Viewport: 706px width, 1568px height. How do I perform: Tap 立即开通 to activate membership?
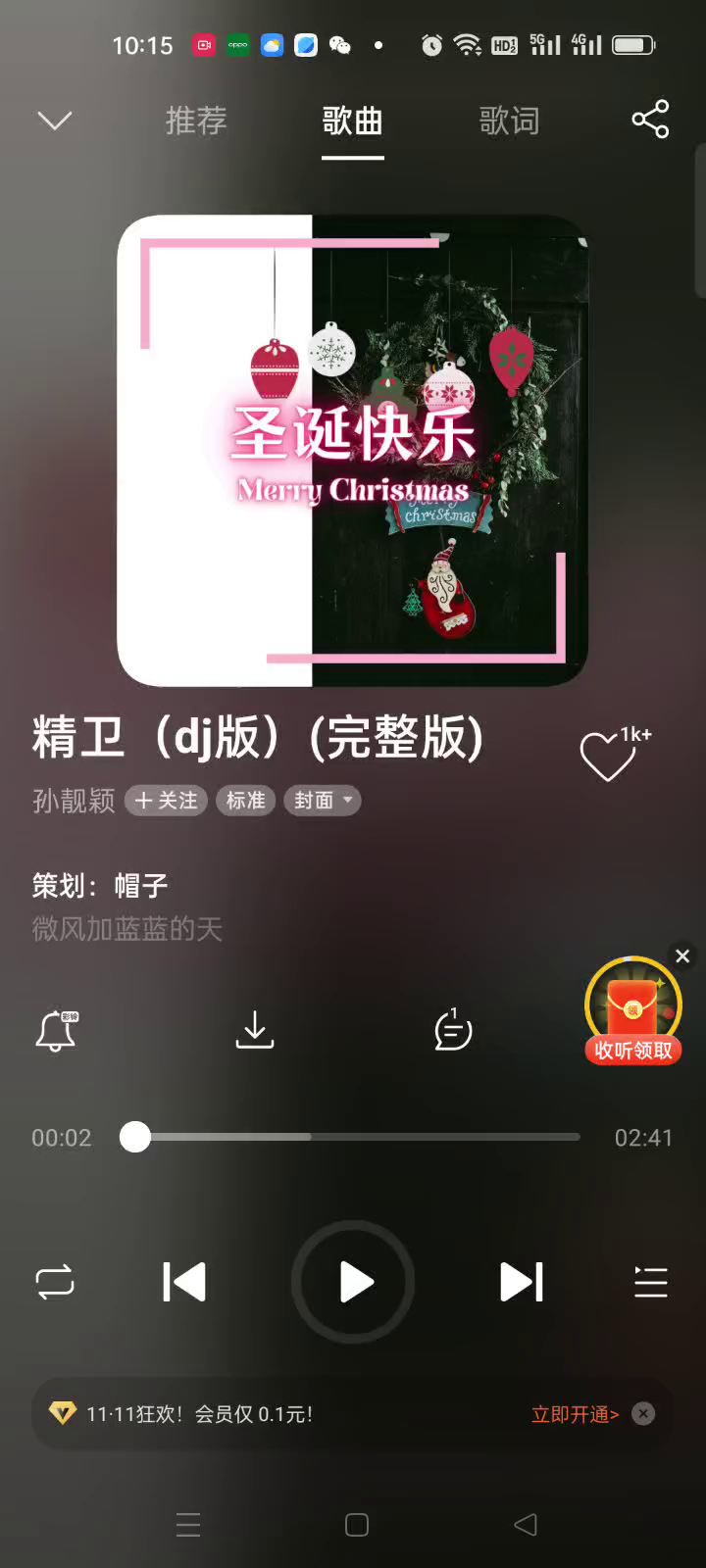pos(575,1414)
